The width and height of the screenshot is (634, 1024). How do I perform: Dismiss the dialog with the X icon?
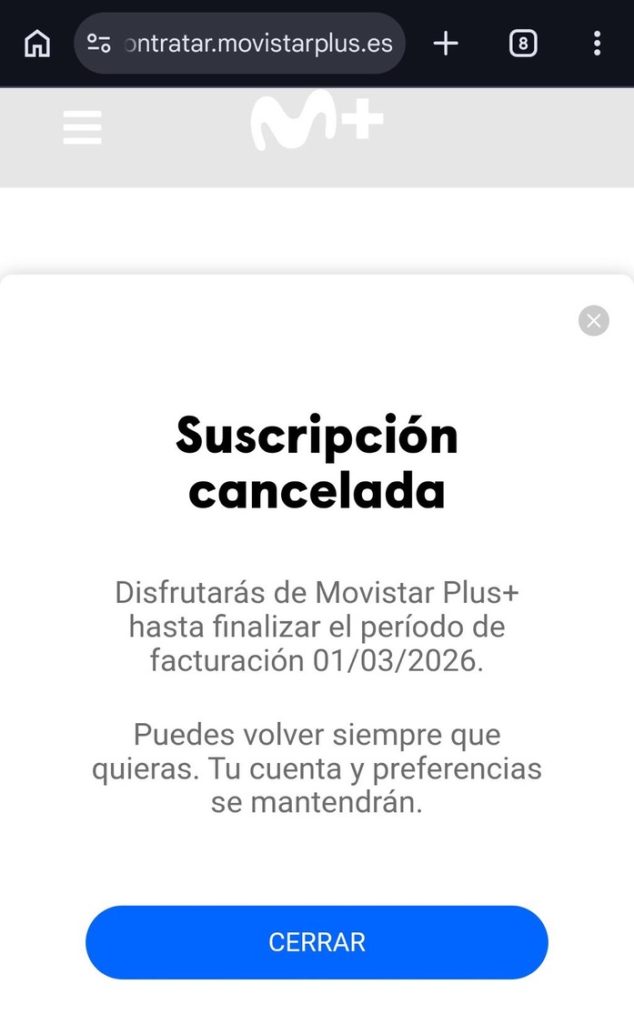594,320
